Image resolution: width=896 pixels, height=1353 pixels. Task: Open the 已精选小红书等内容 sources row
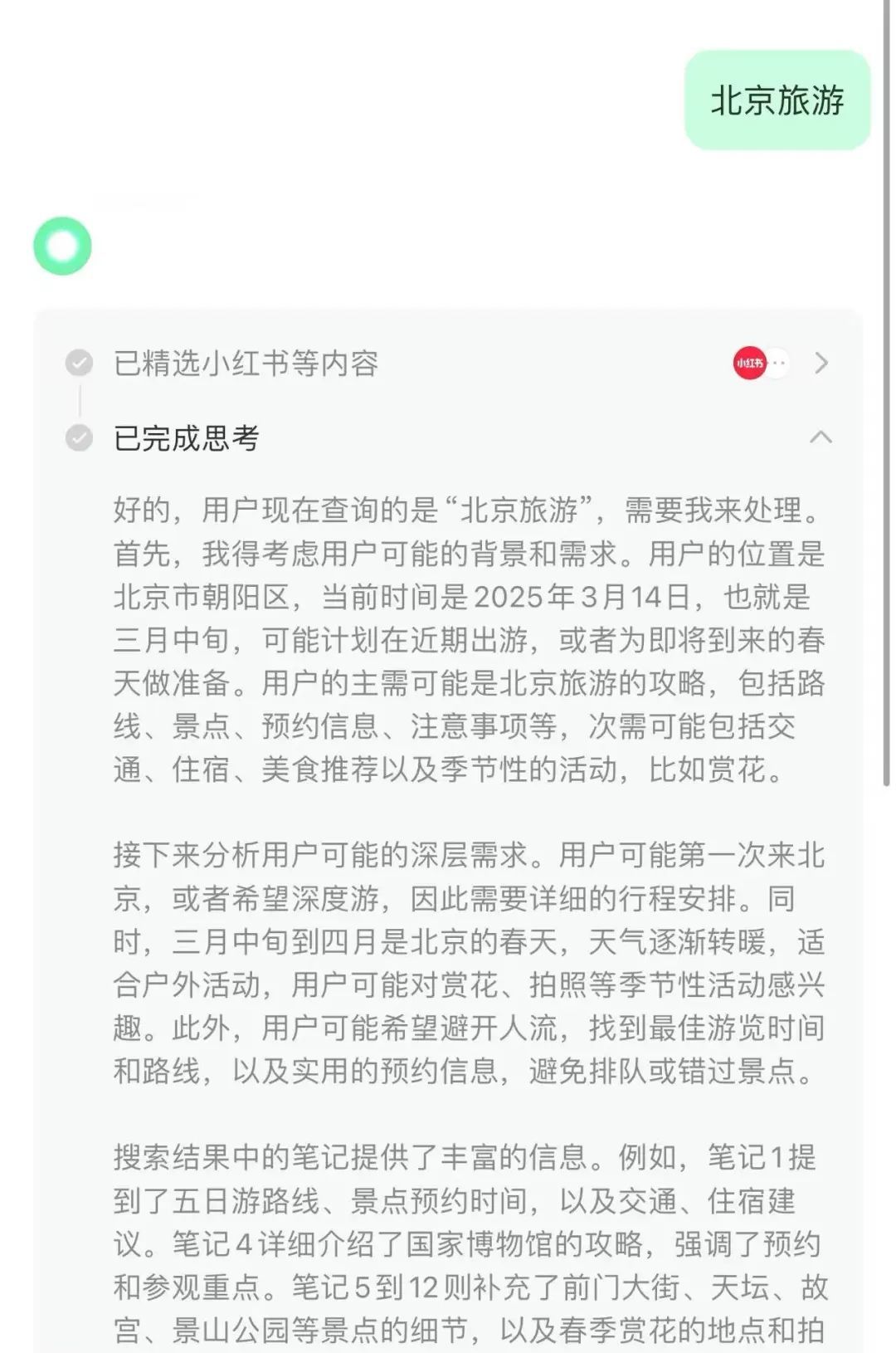[x=821, y=363]
